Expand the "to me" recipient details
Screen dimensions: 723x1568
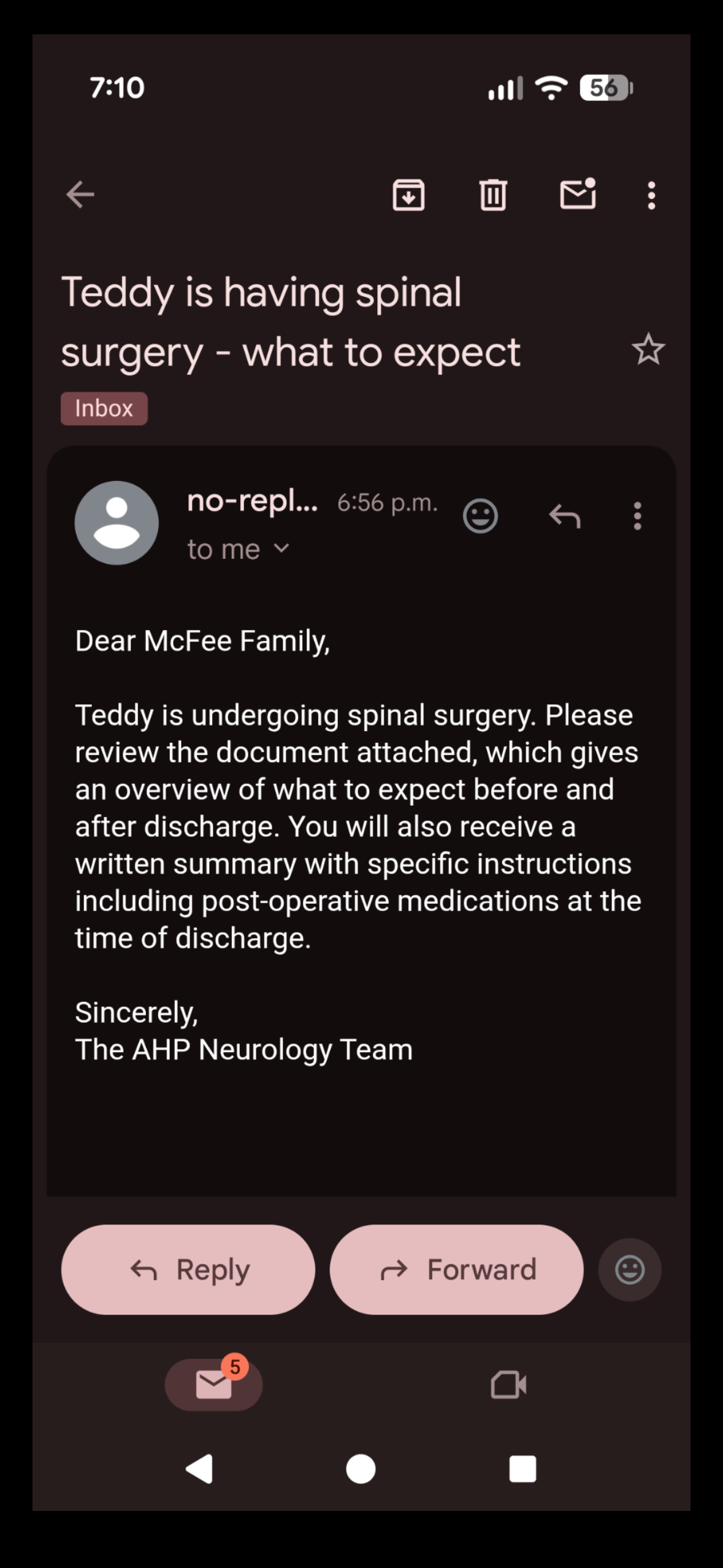(x=238, y=549)
